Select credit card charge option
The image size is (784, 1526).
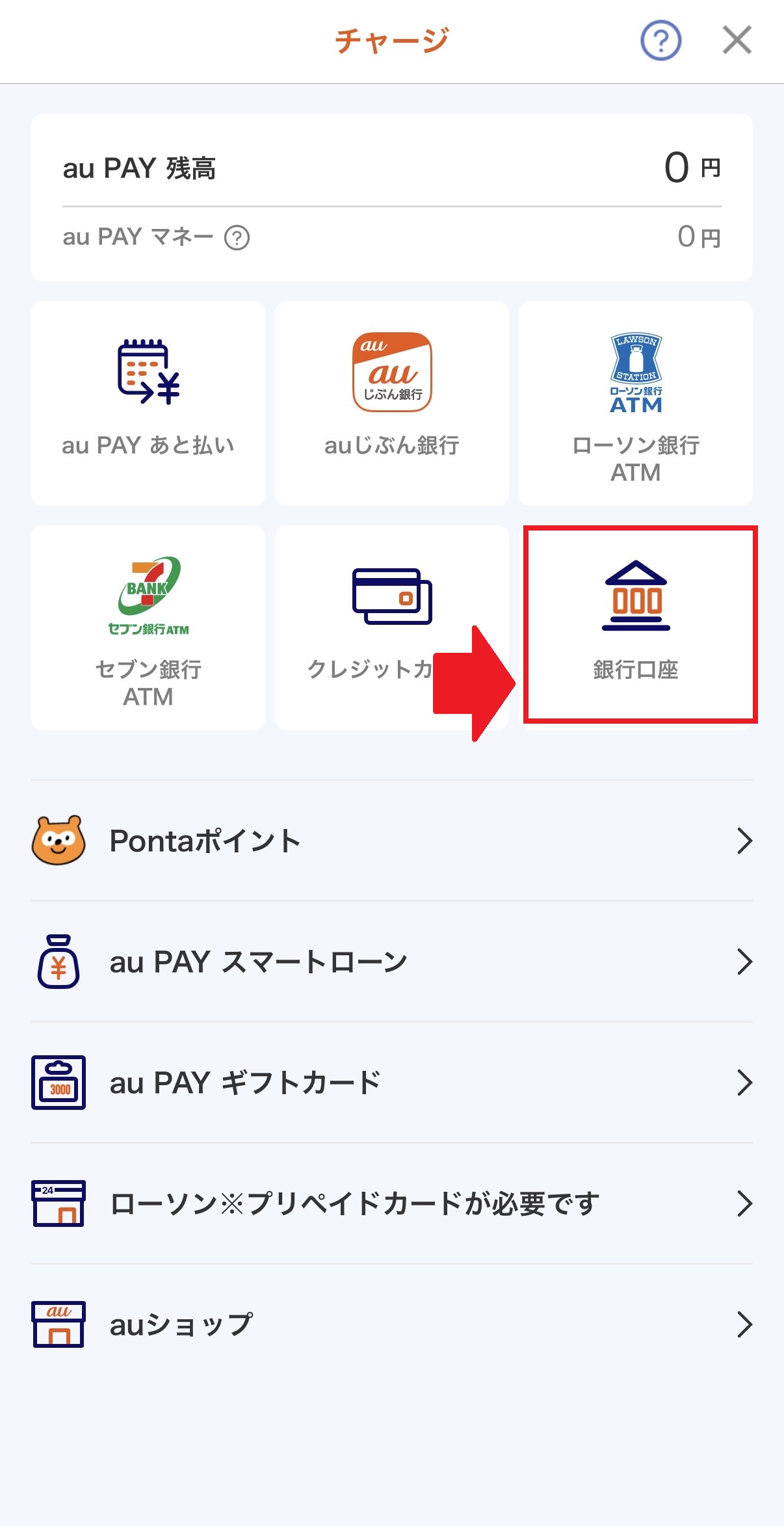(x=364, y=627)
